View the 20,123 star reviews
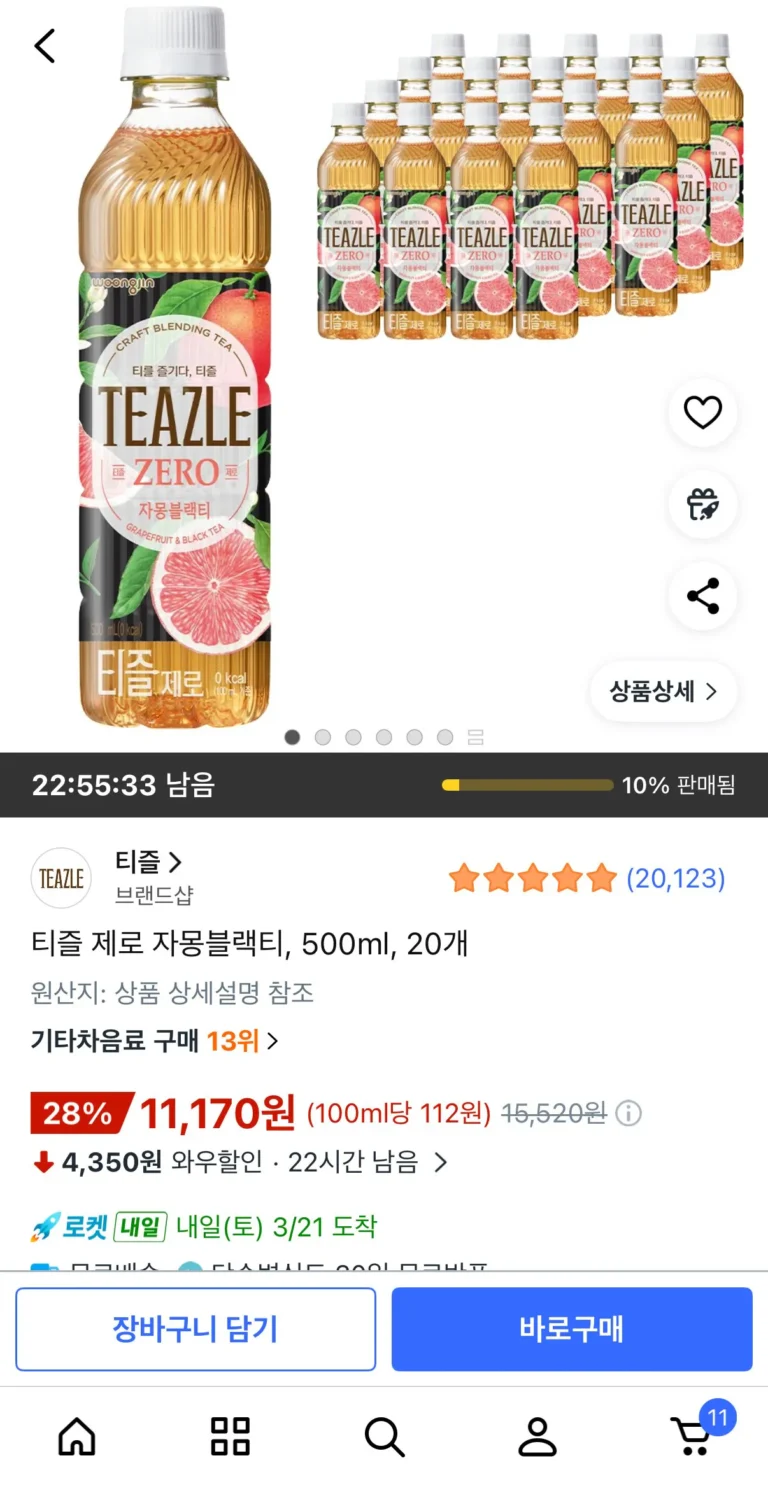The image size is (768, 1486). 586,879
